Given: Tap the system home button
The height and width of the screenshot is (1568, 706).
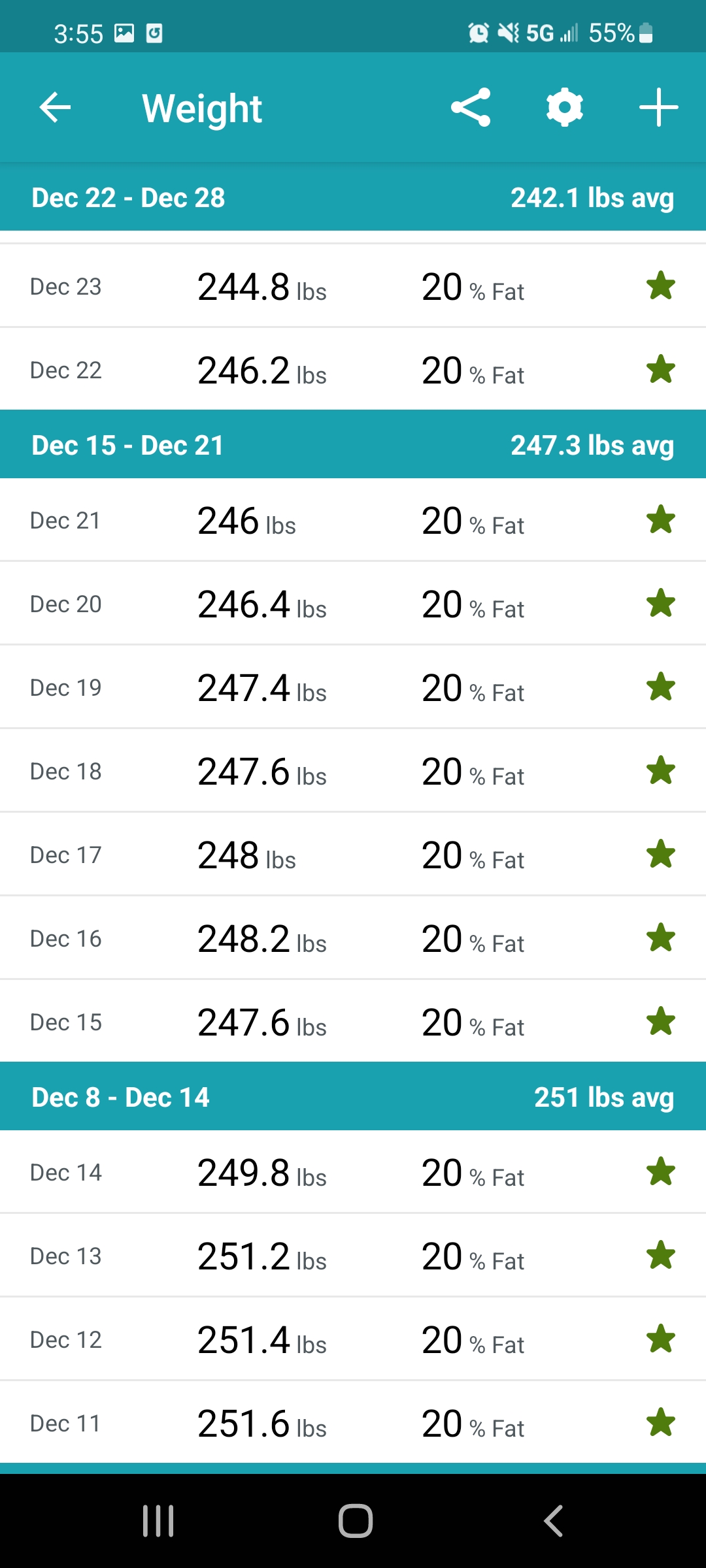Looking at the screenshot, I should 356,1521.
